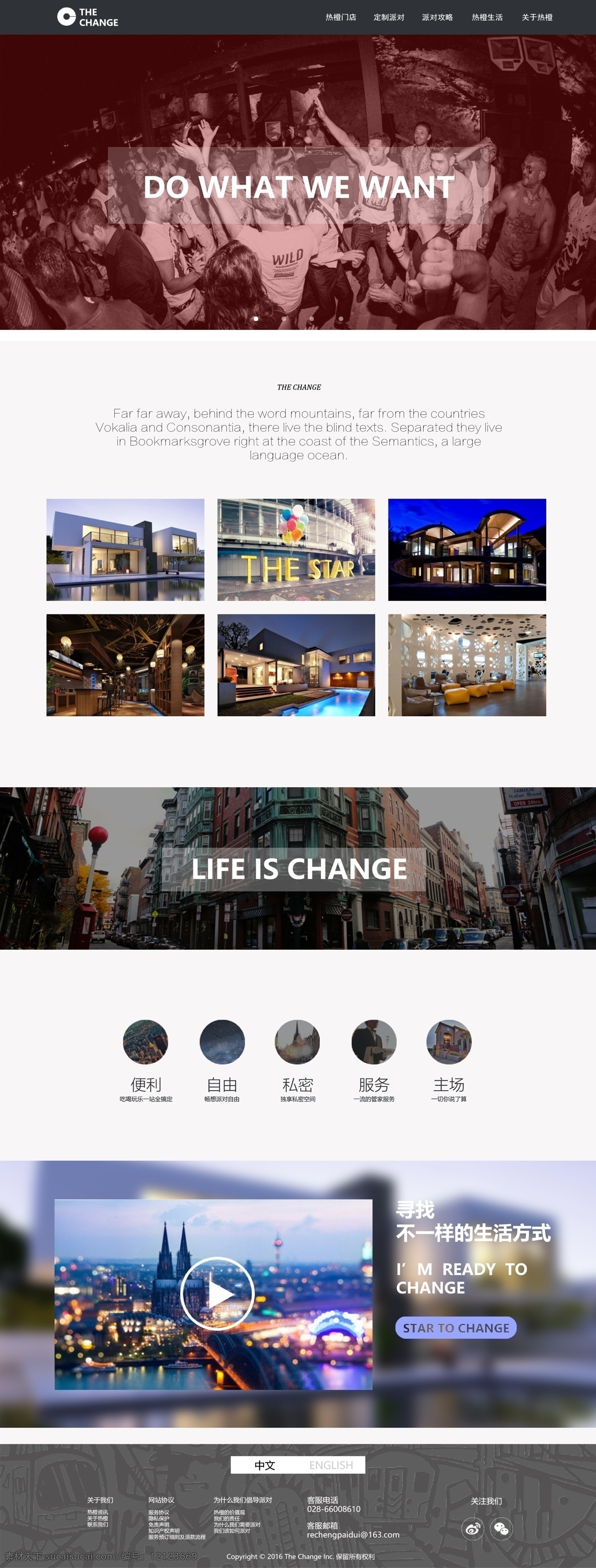596x1568 pixels.
Task: Open The Star balloons venue photo
Action: 296,550
